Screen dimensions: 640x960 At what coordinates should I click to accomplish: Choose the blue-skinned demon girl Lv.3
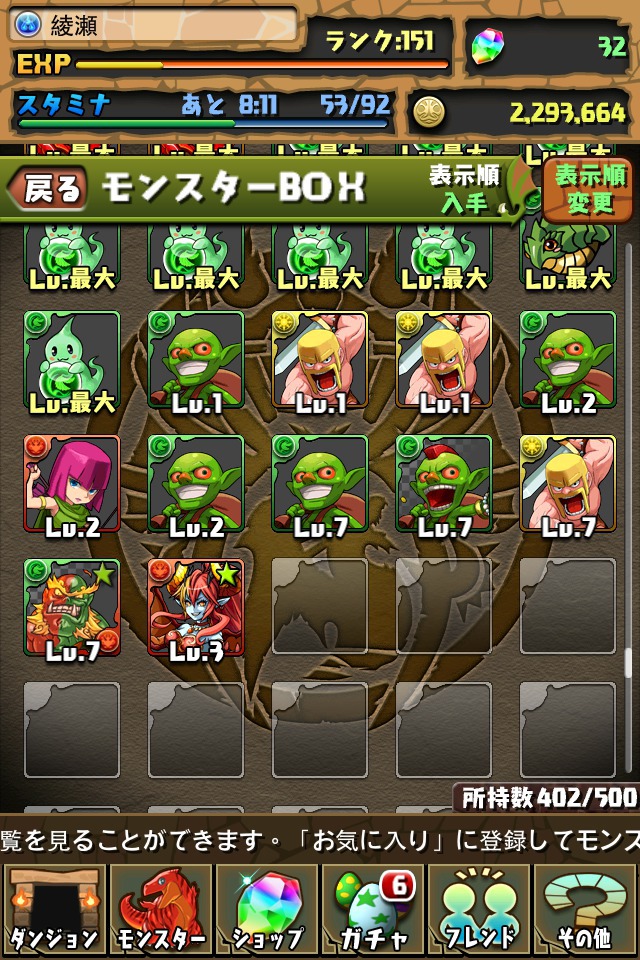click(196, 607)
